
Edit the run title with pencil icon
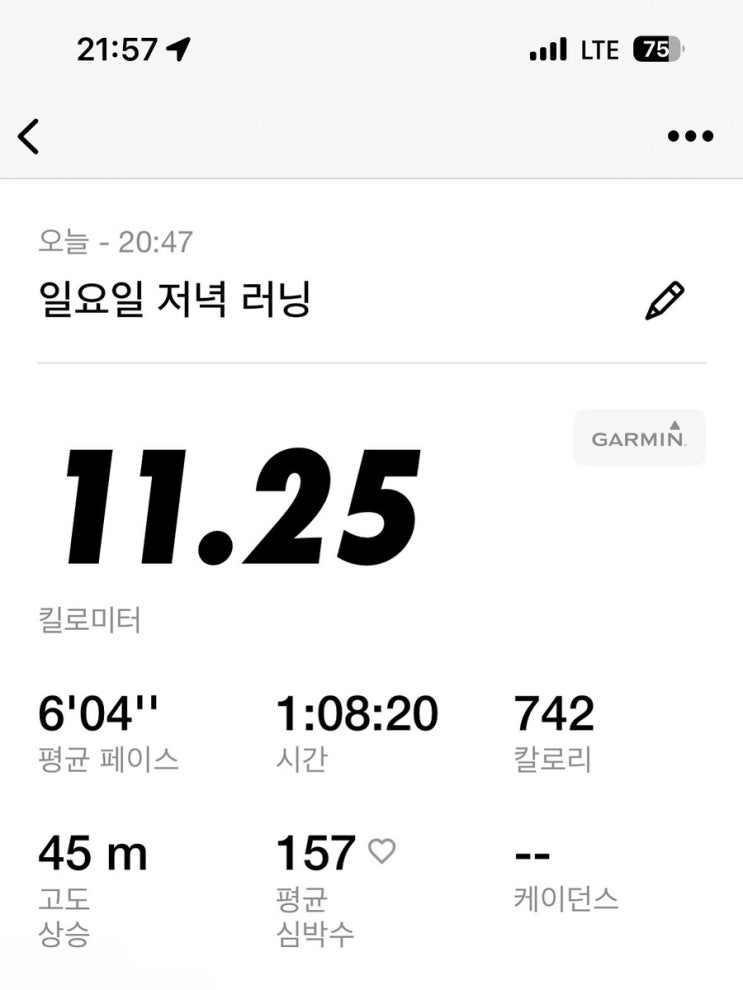point(665,301)
